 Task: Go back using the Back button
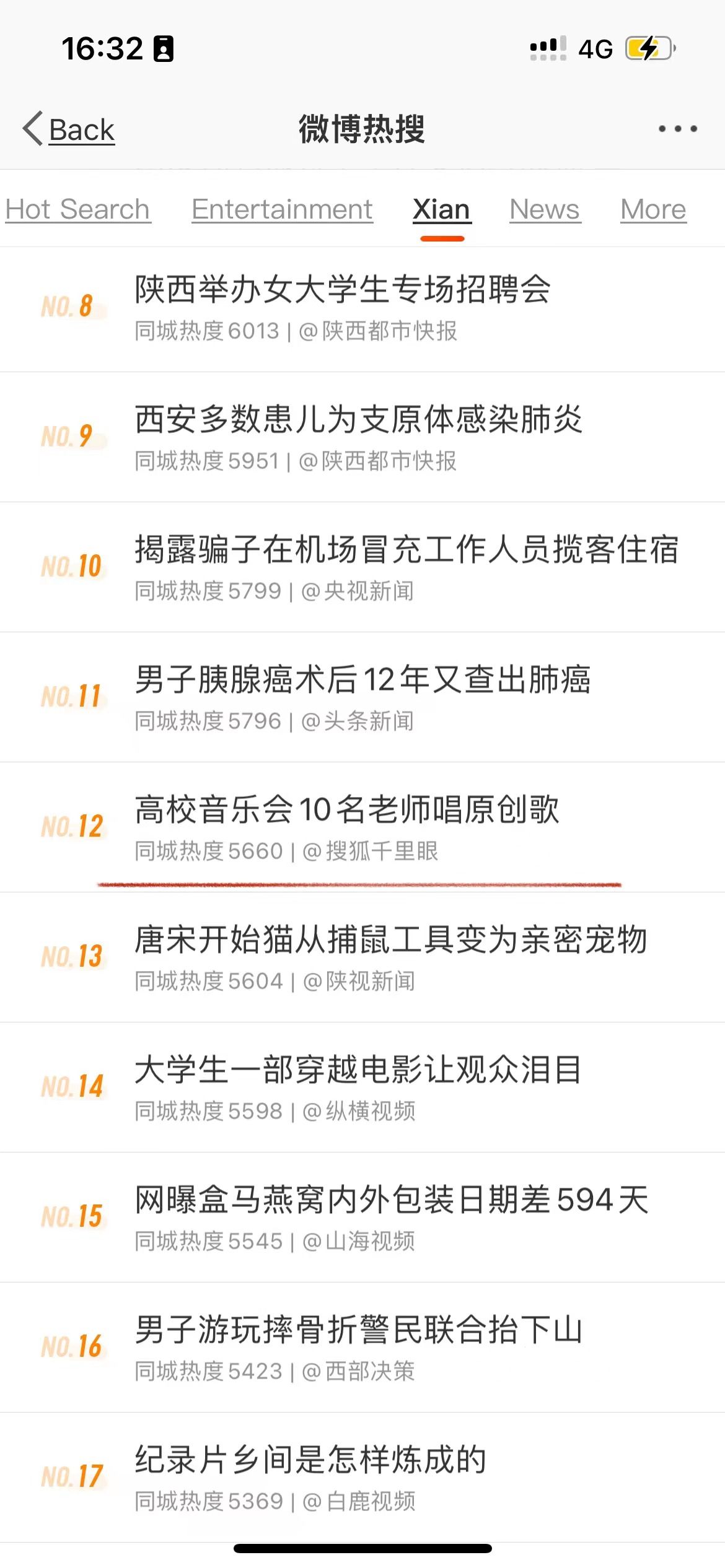69,129
